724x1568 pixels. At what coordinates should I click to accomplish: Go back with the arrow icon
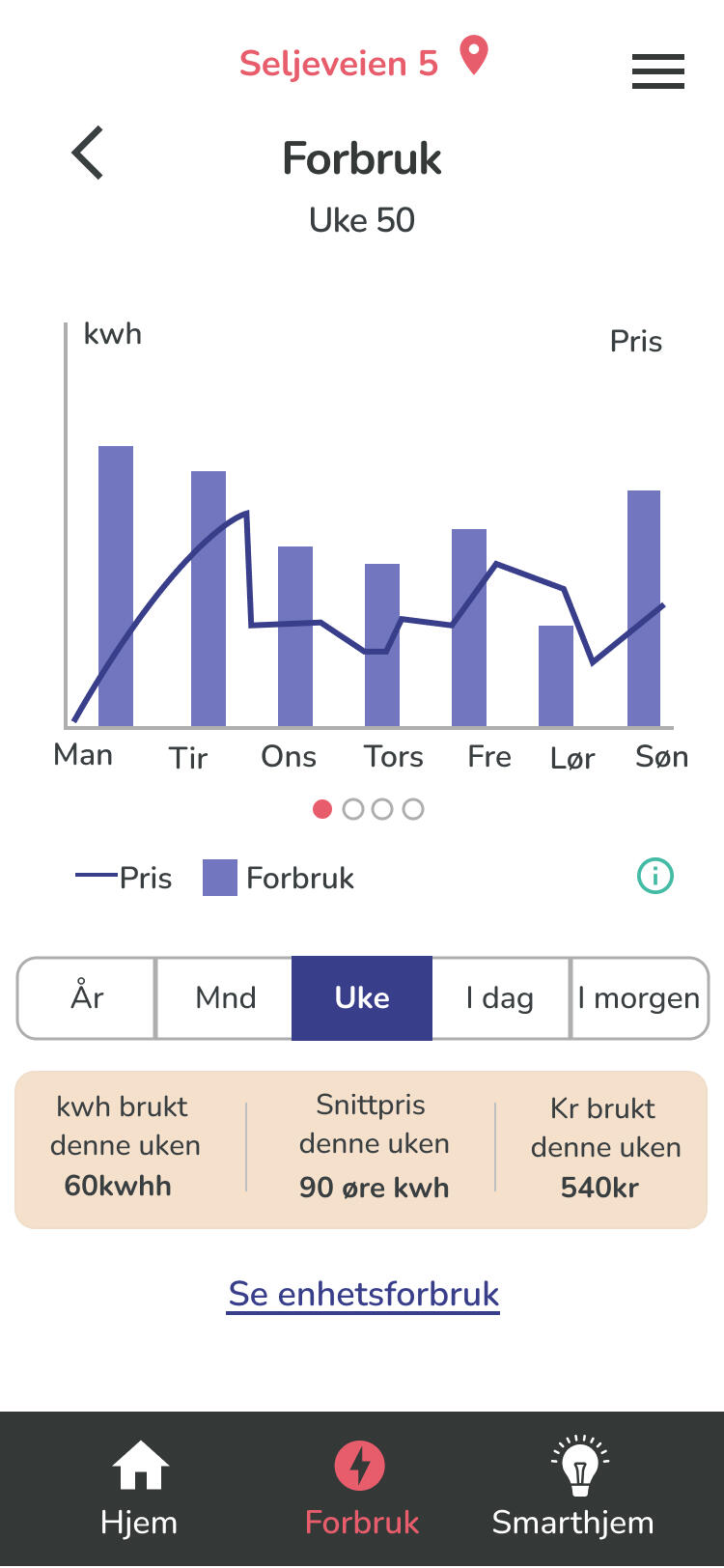pos(88,154)
